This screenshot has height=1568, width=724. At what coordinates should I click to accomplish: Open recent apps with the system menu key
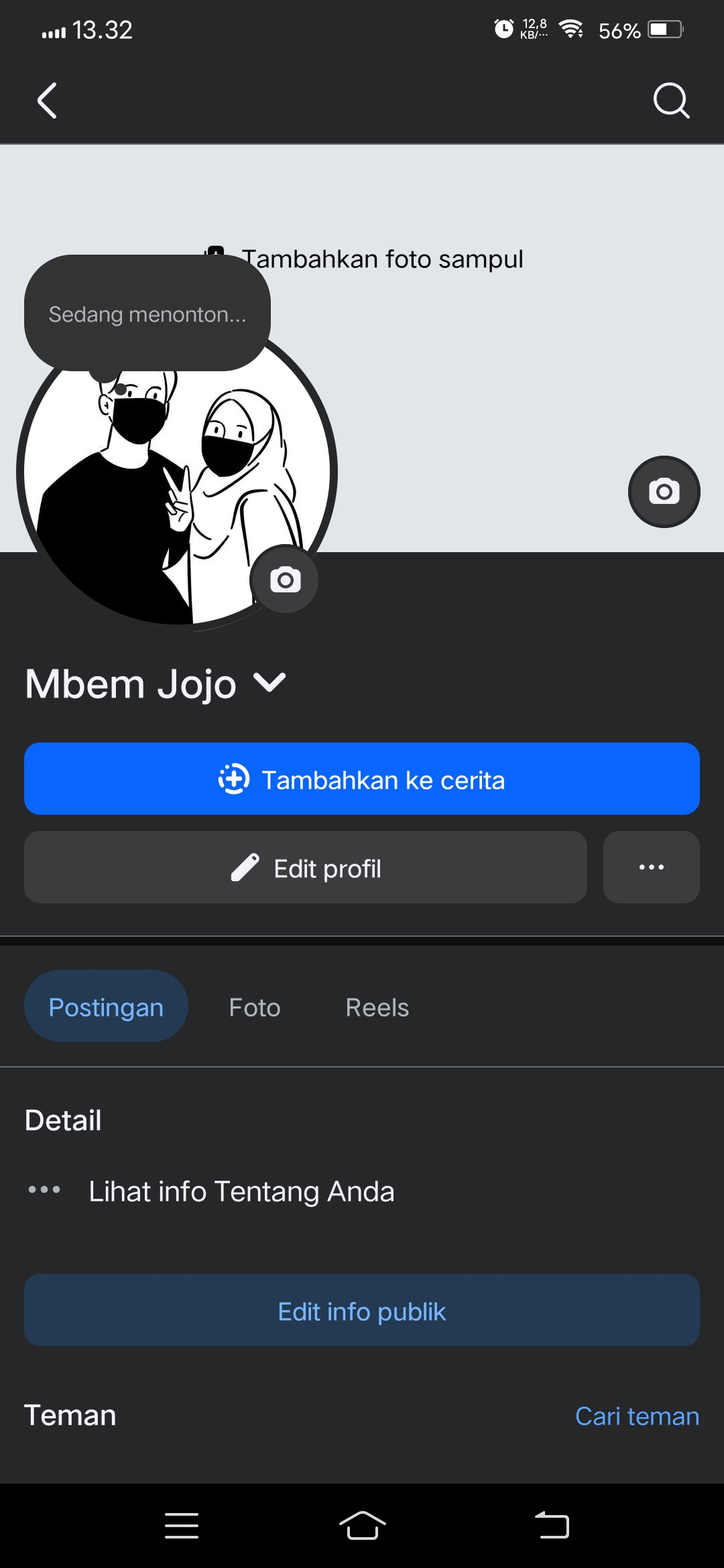[182, 1526]
